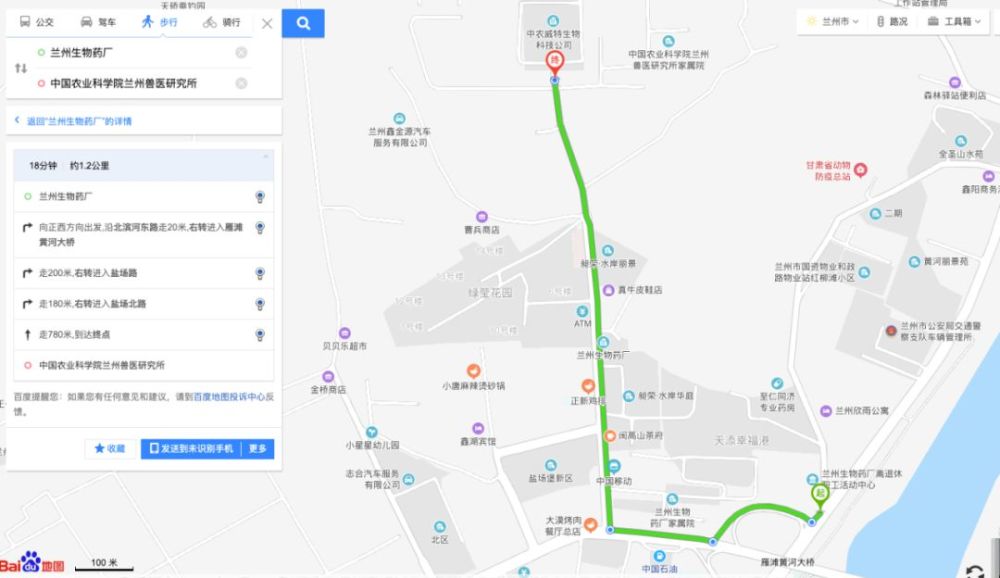Swap the start and destination points
The width and height of the screenshot is (1000, 578).
21,68
